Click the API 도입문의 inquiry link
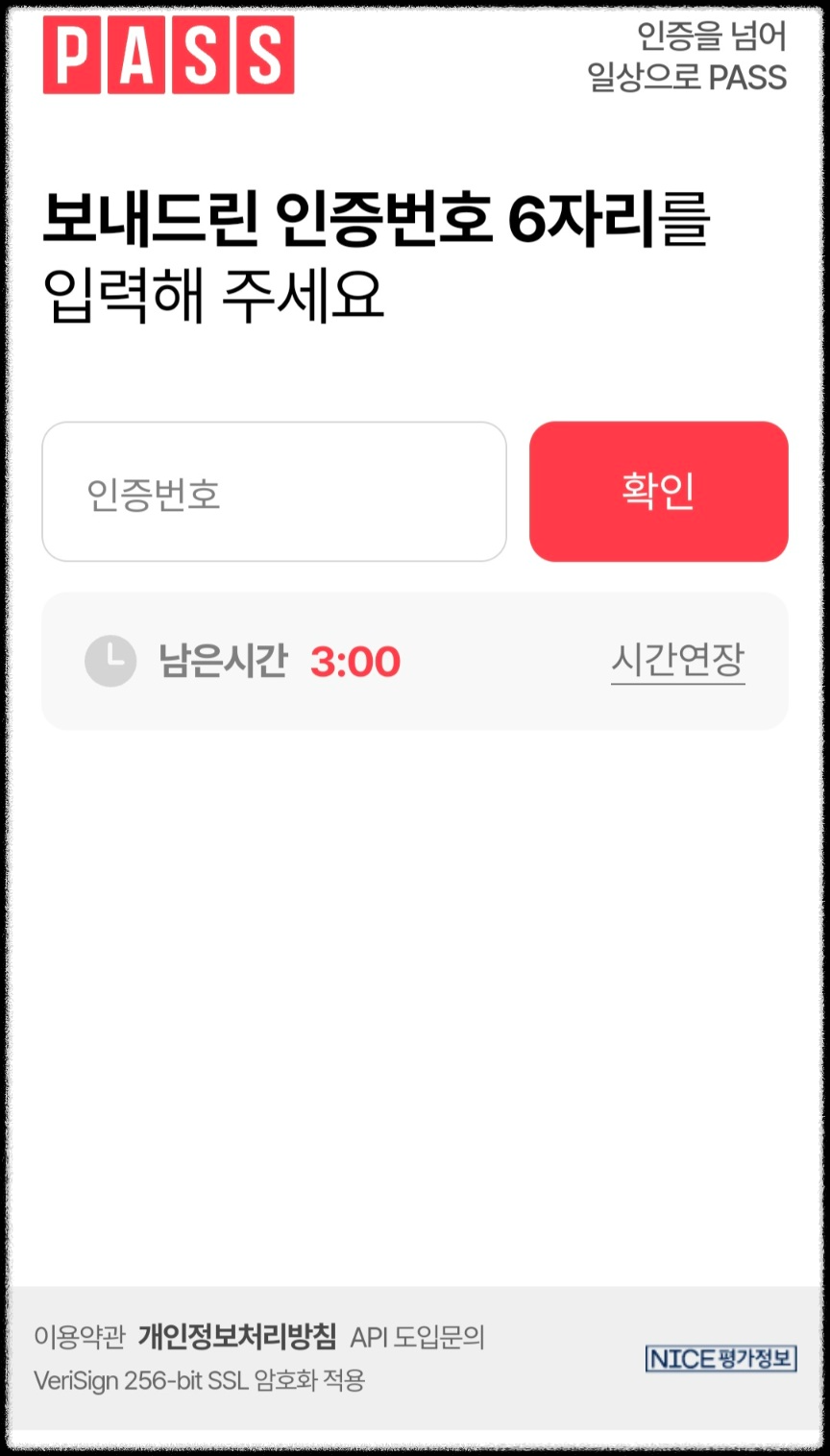The height and width of the screenshot is (1456, 830). tap(419, 1334)
